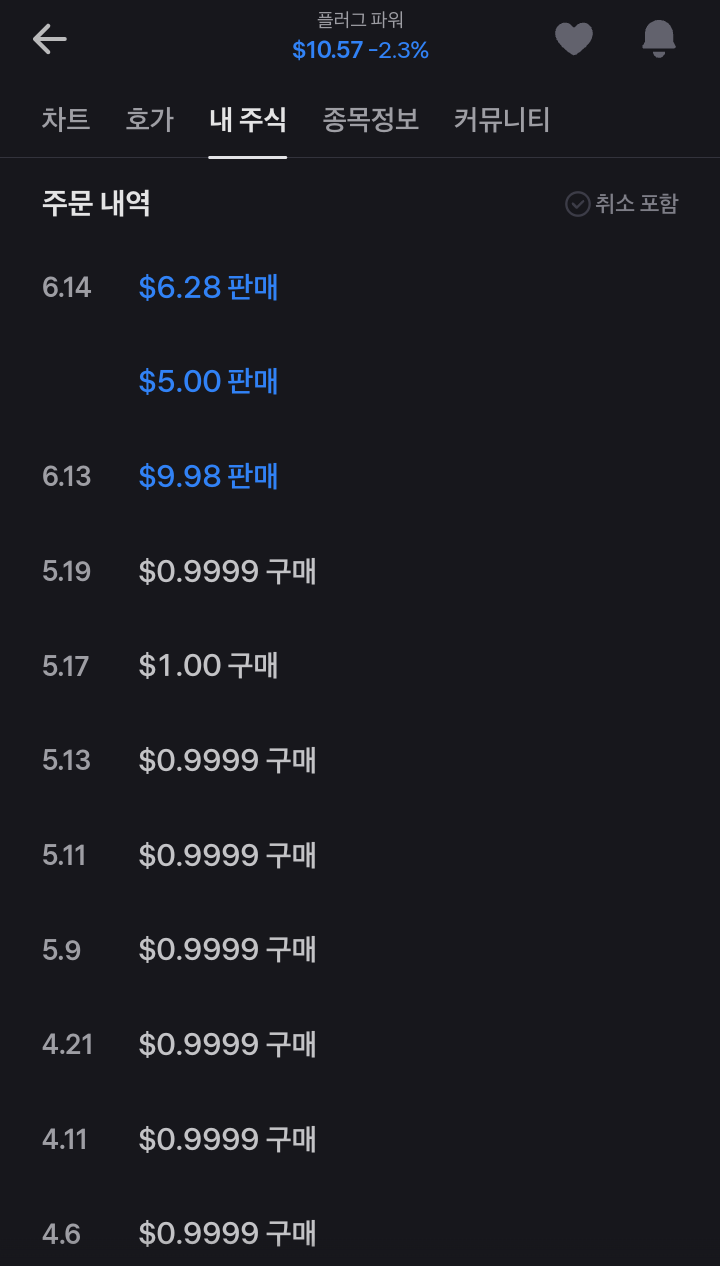This screenshot has width=720, height=1266.
Task: Open the 5.19 $0.9999 구매 order
Action: 360,572
